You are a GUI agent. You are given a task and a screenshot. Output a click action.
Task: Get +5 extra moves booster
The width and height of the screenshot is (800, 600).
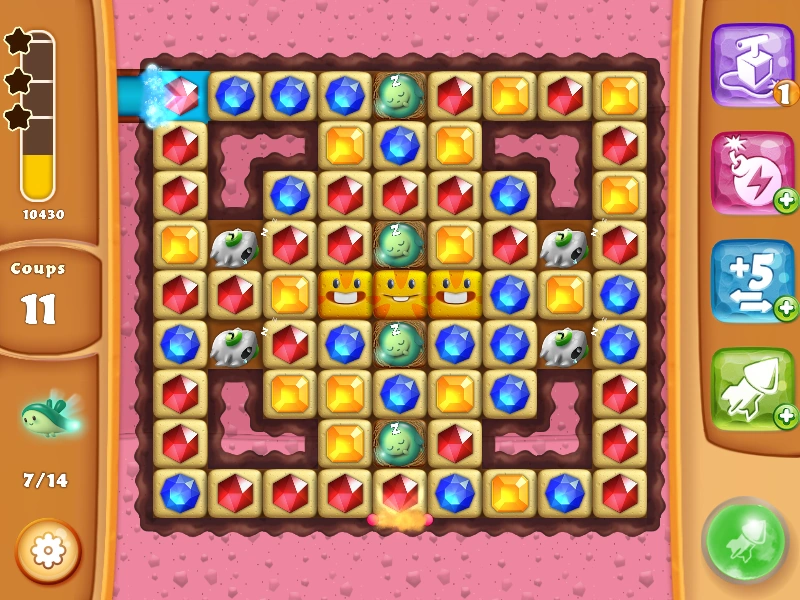click(x=751, y=281)
